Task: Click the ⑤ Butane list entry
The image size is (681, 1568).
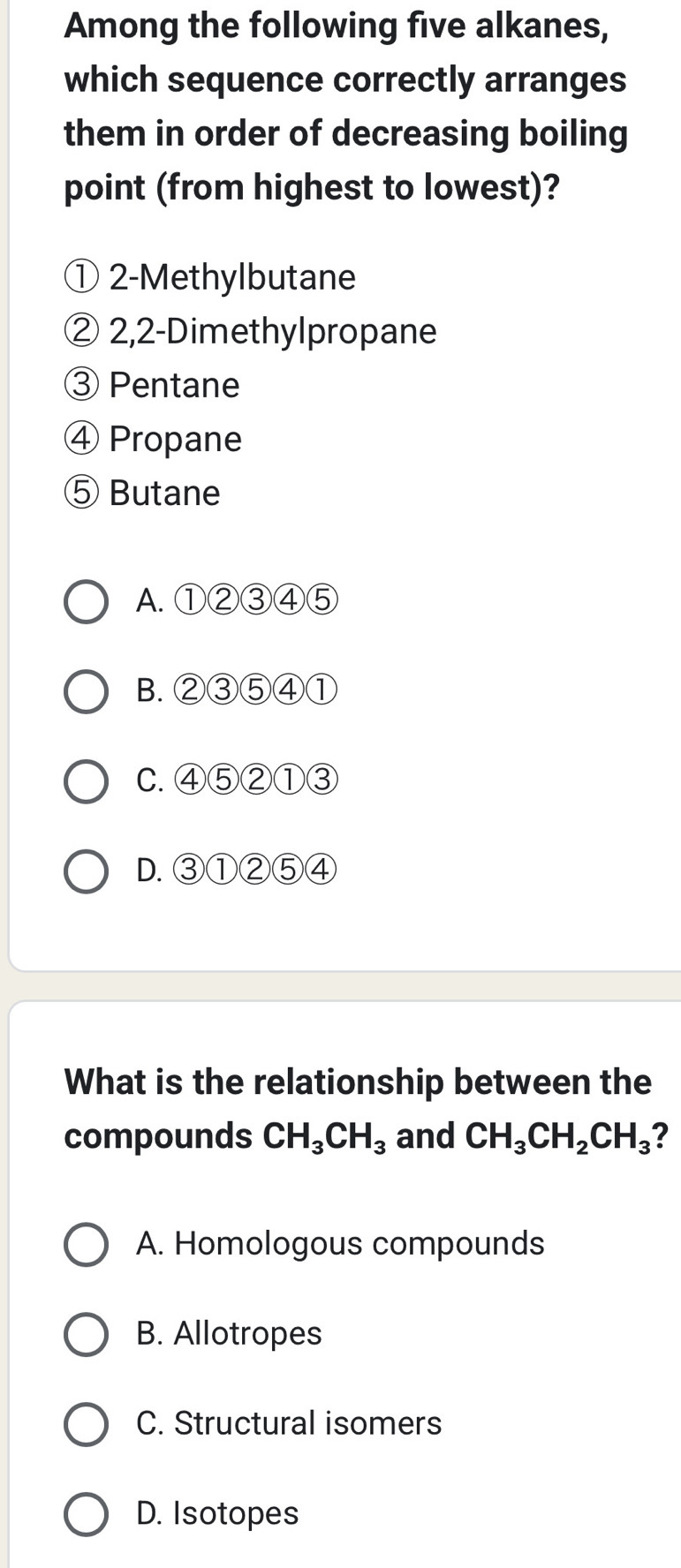Action: pyautogui.click(x=141, y=494)
